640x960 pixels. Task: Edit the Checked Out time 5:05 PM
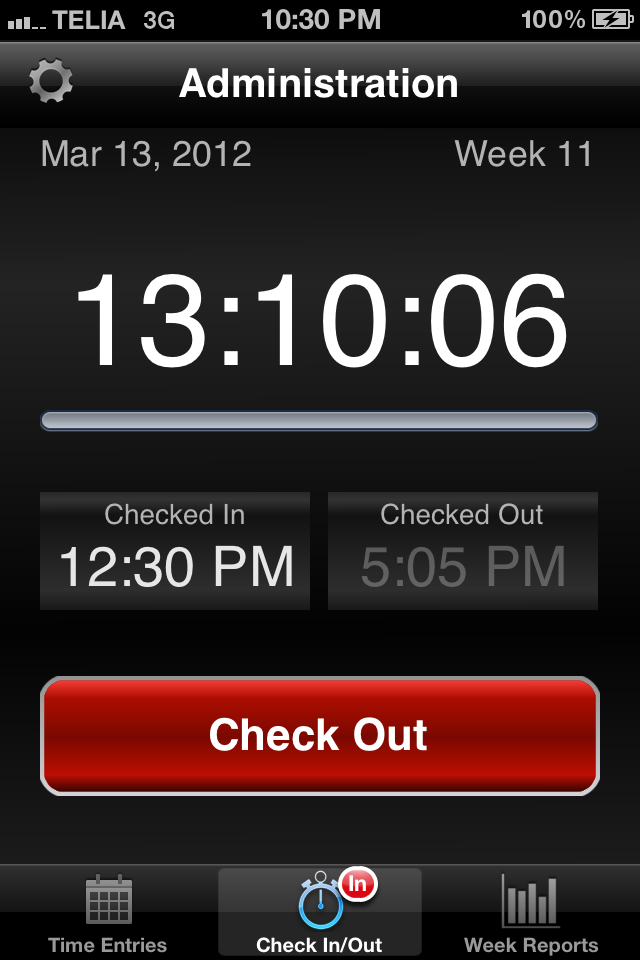coord(463,551)
